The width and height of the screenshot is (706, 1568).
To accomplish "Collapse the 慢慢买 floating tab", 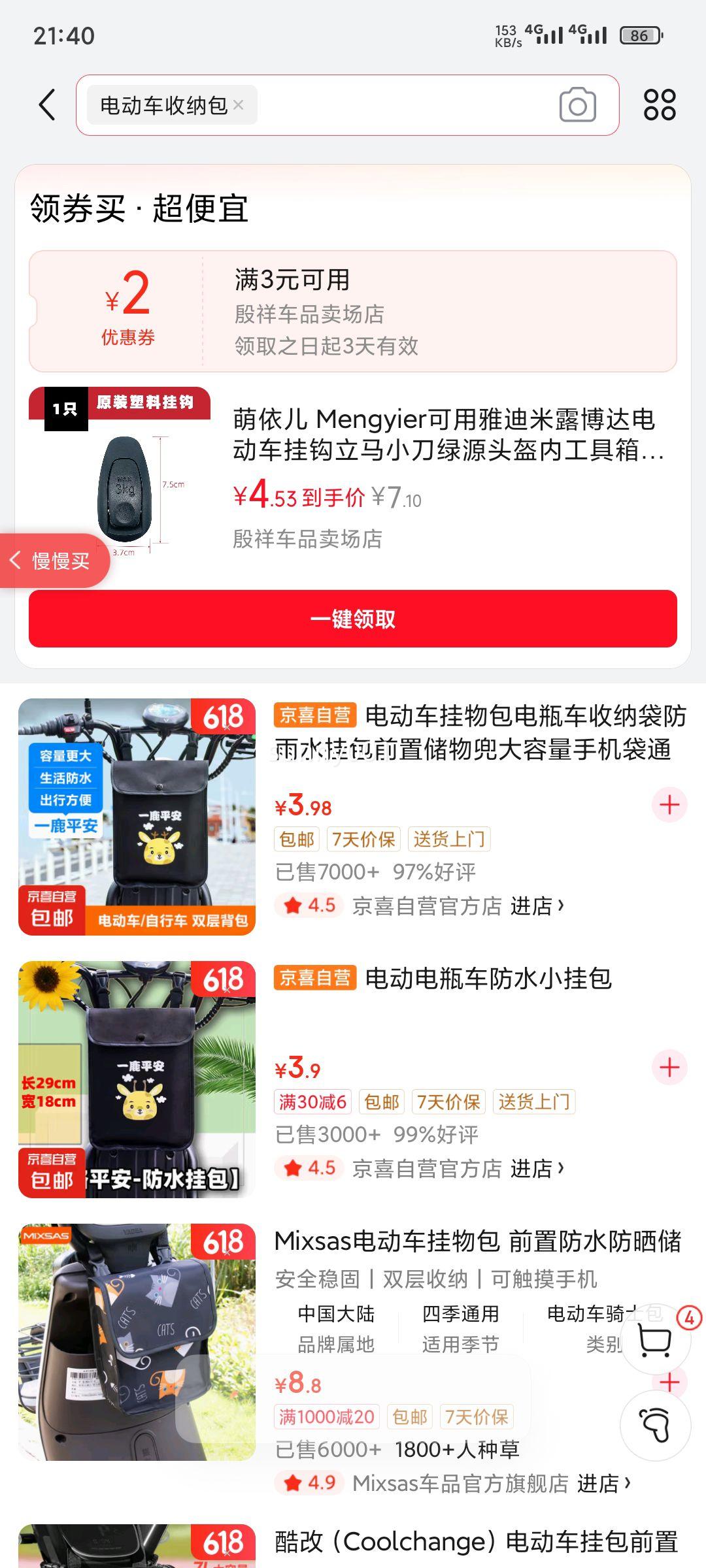I will coord(54,561).
